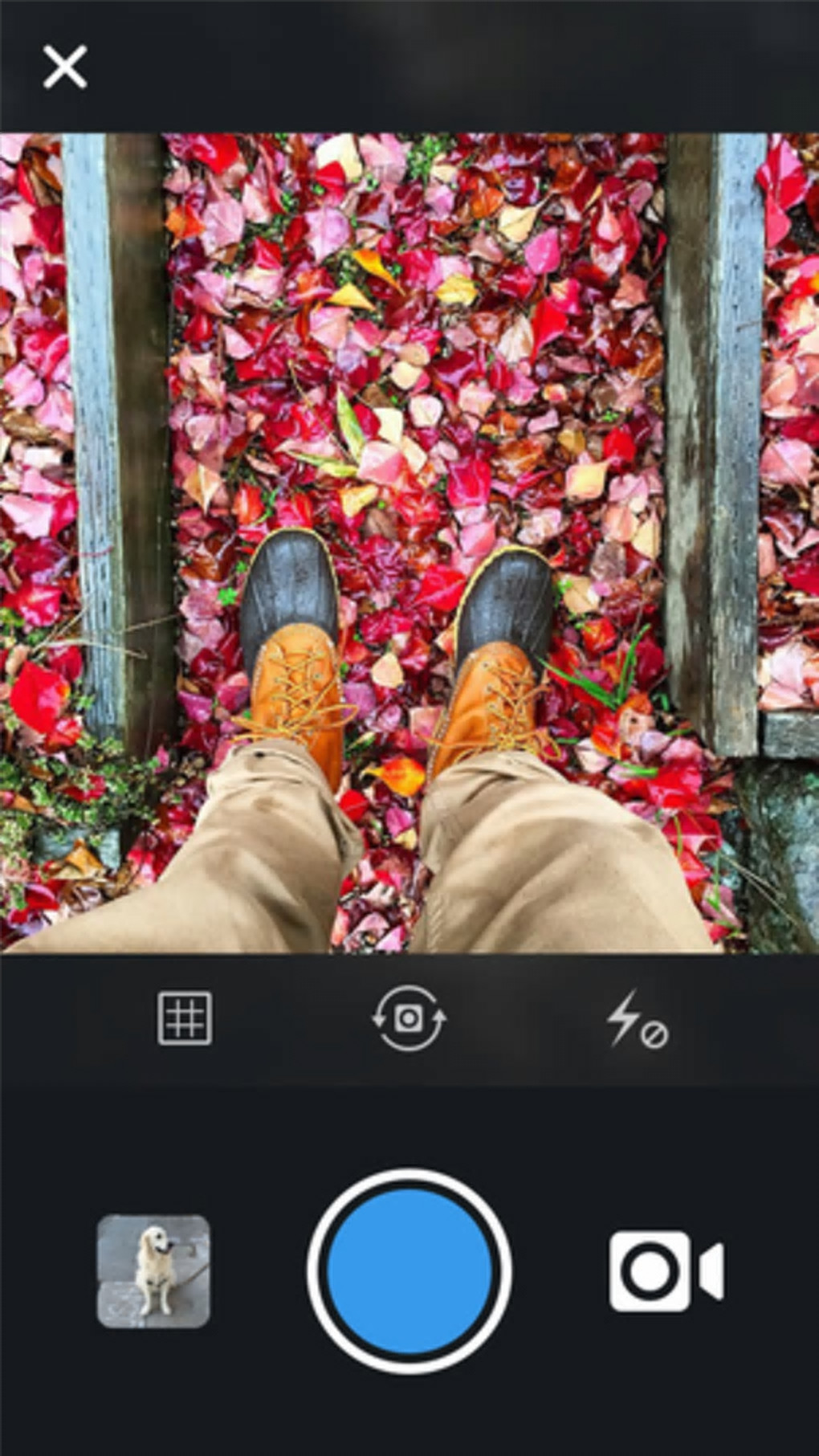Toggle the flash setting
819x1456 pixels.
(636, 1020)
